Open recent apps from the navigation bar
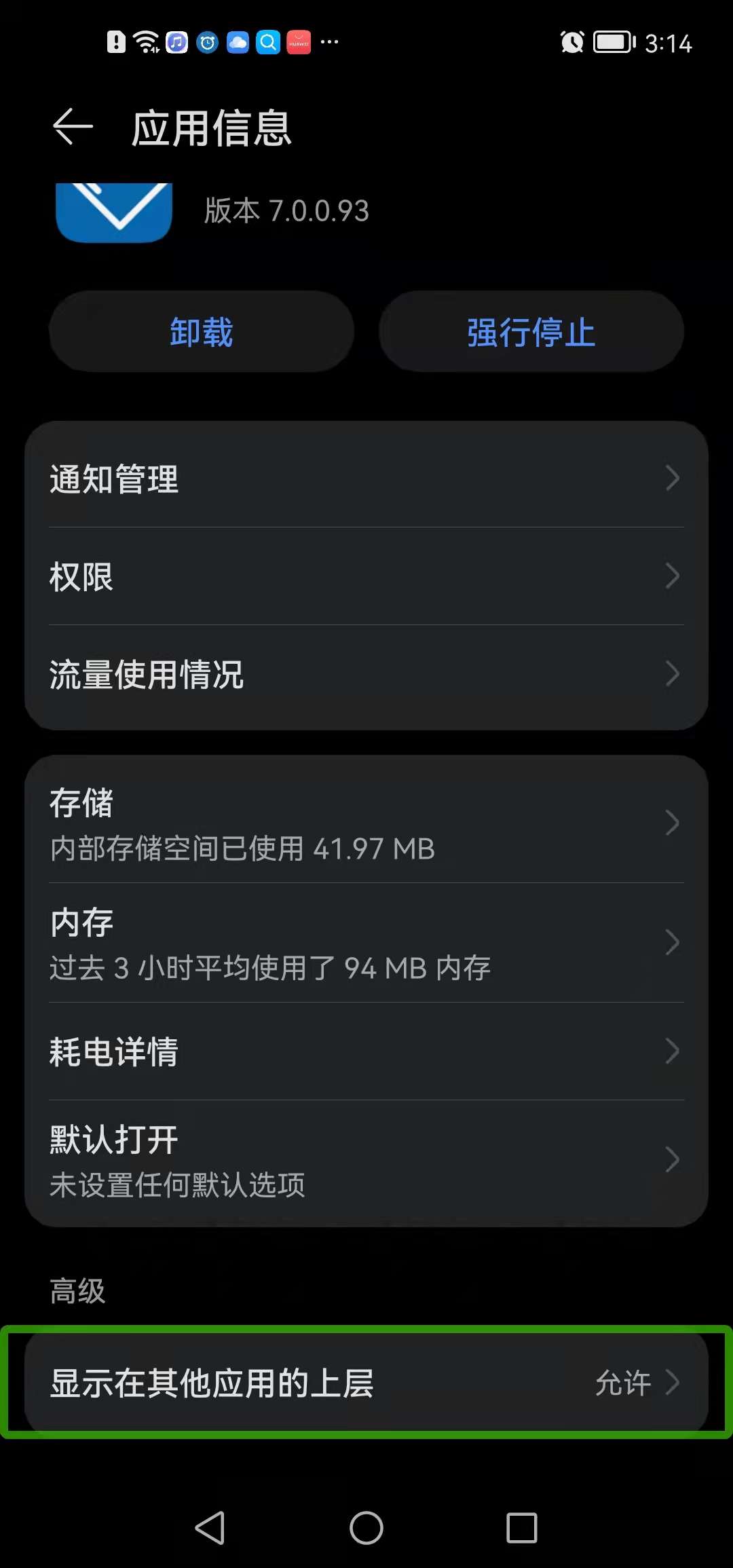 tap(522, 1528)
